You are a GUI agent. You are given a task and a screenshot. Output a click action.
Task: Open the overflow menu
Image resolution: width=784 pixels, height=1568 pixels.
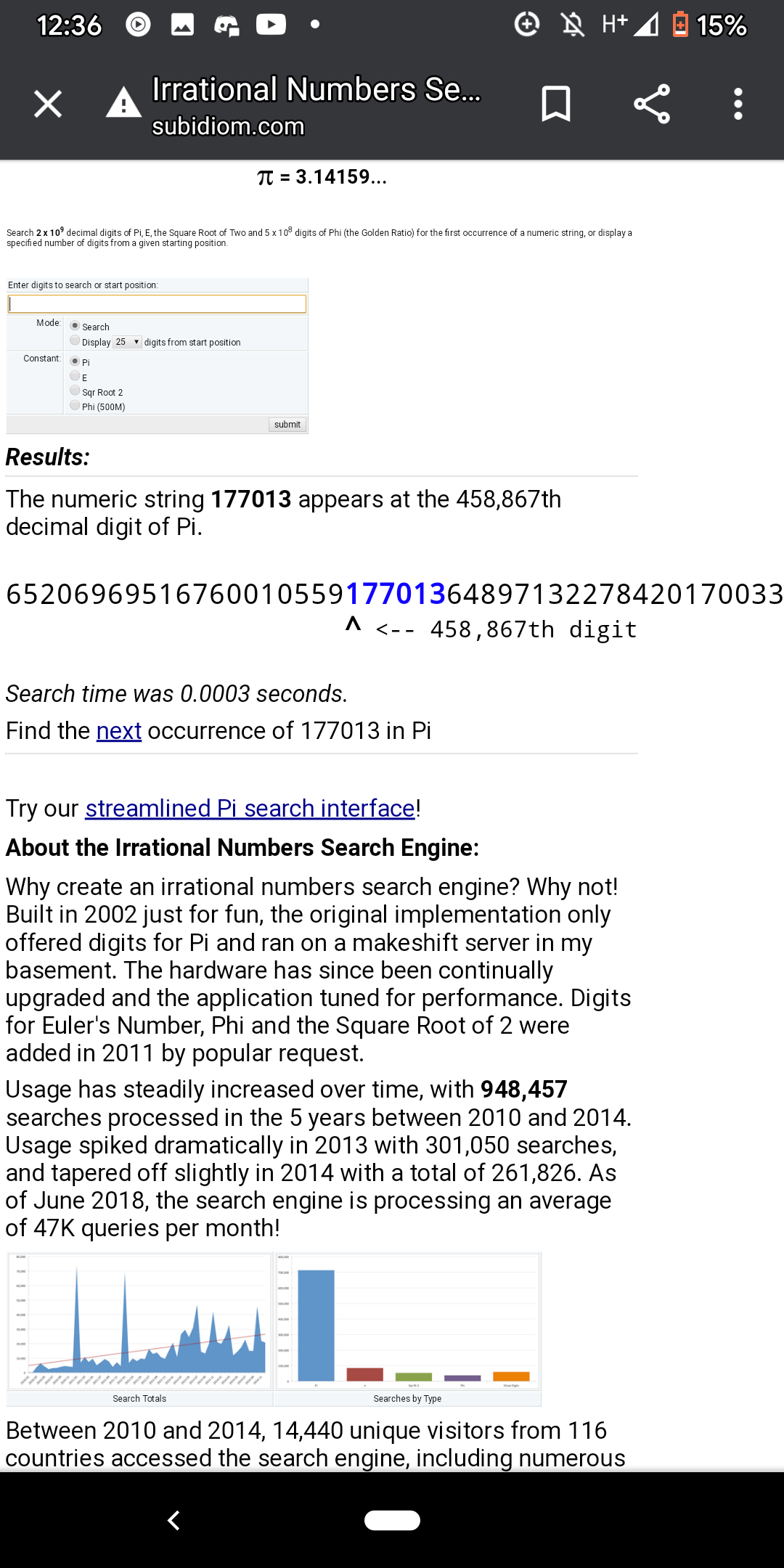click(738, 104)
